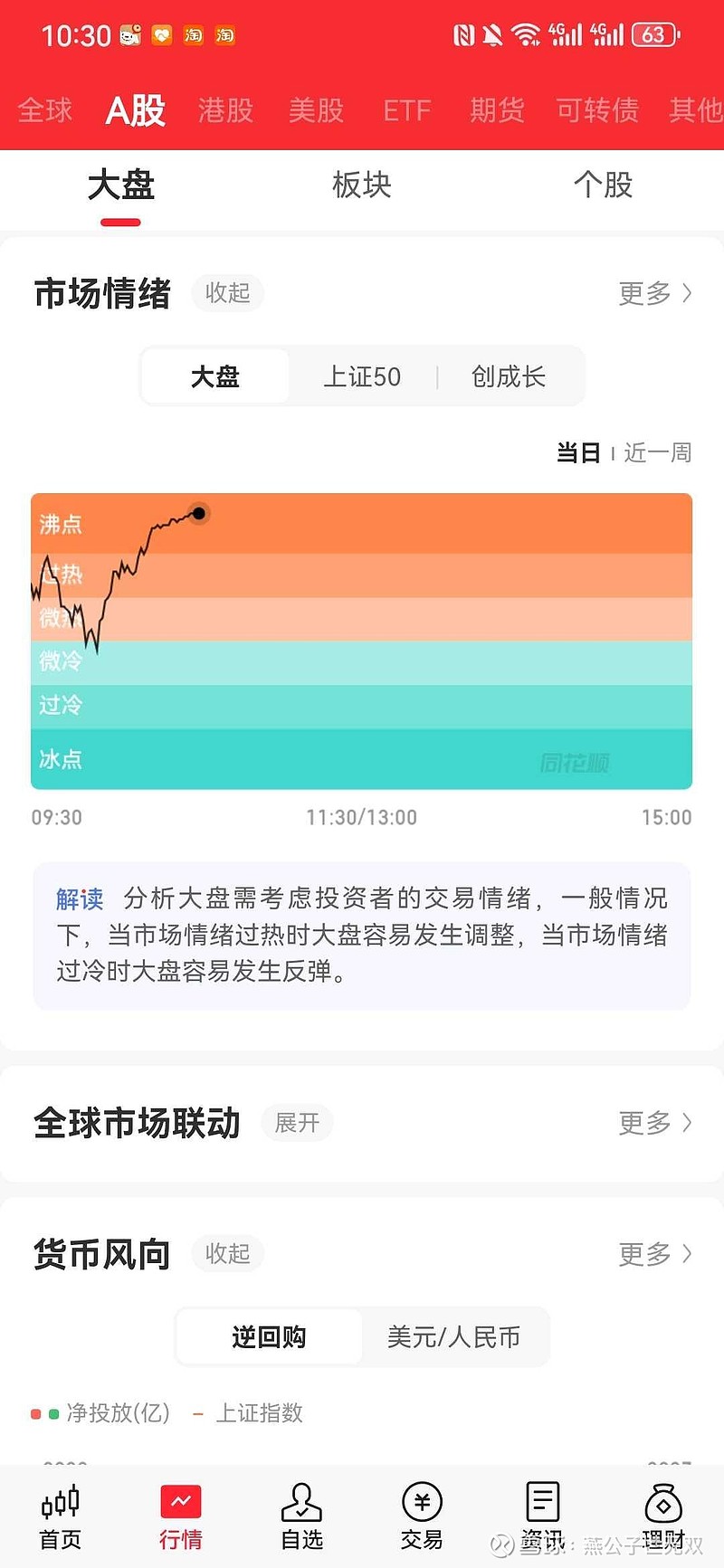Tap the 解读 interpretation label
This screenshot has height=1568, width=724.
click(x=80, y=898)
